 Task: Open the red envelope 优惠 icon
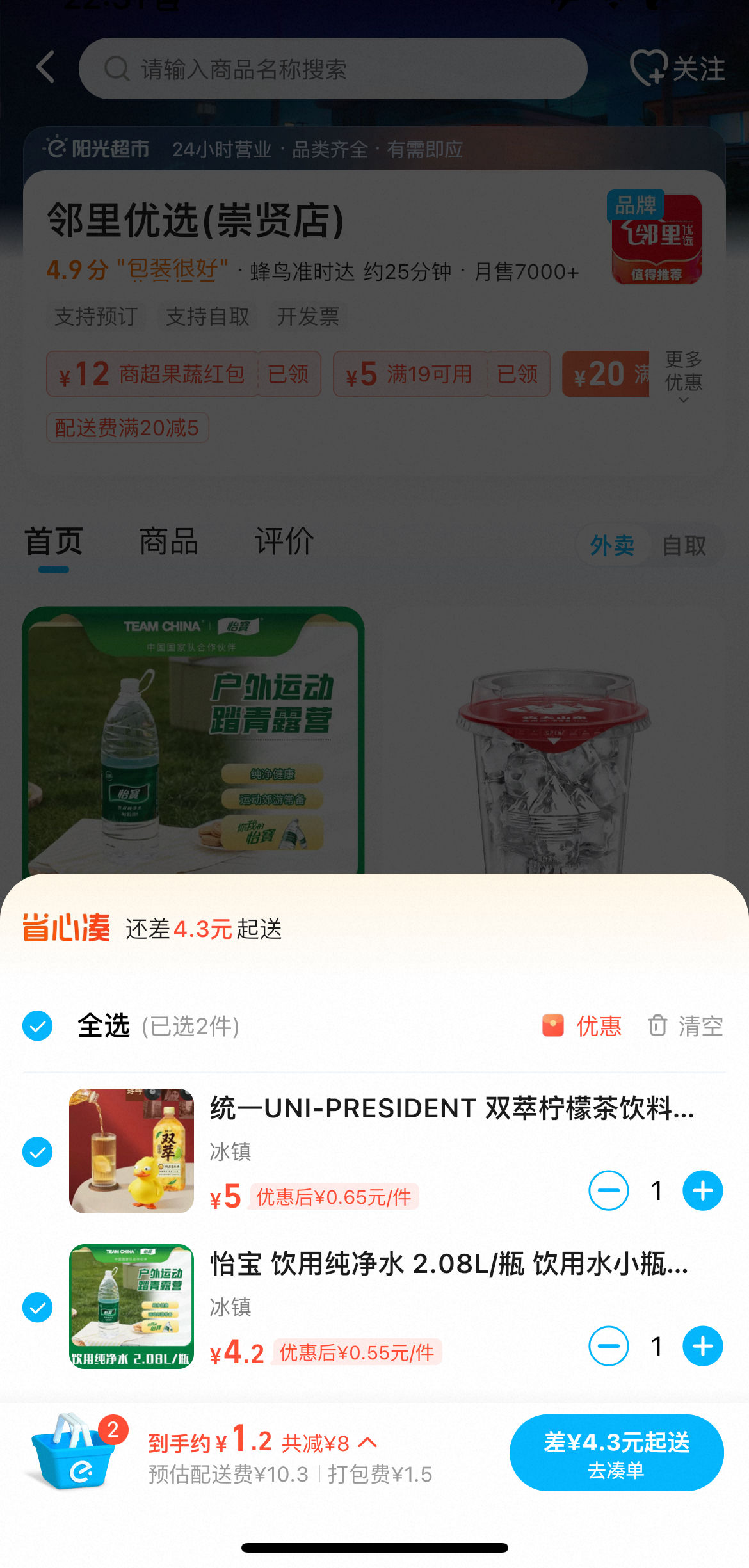[552, 1025]
